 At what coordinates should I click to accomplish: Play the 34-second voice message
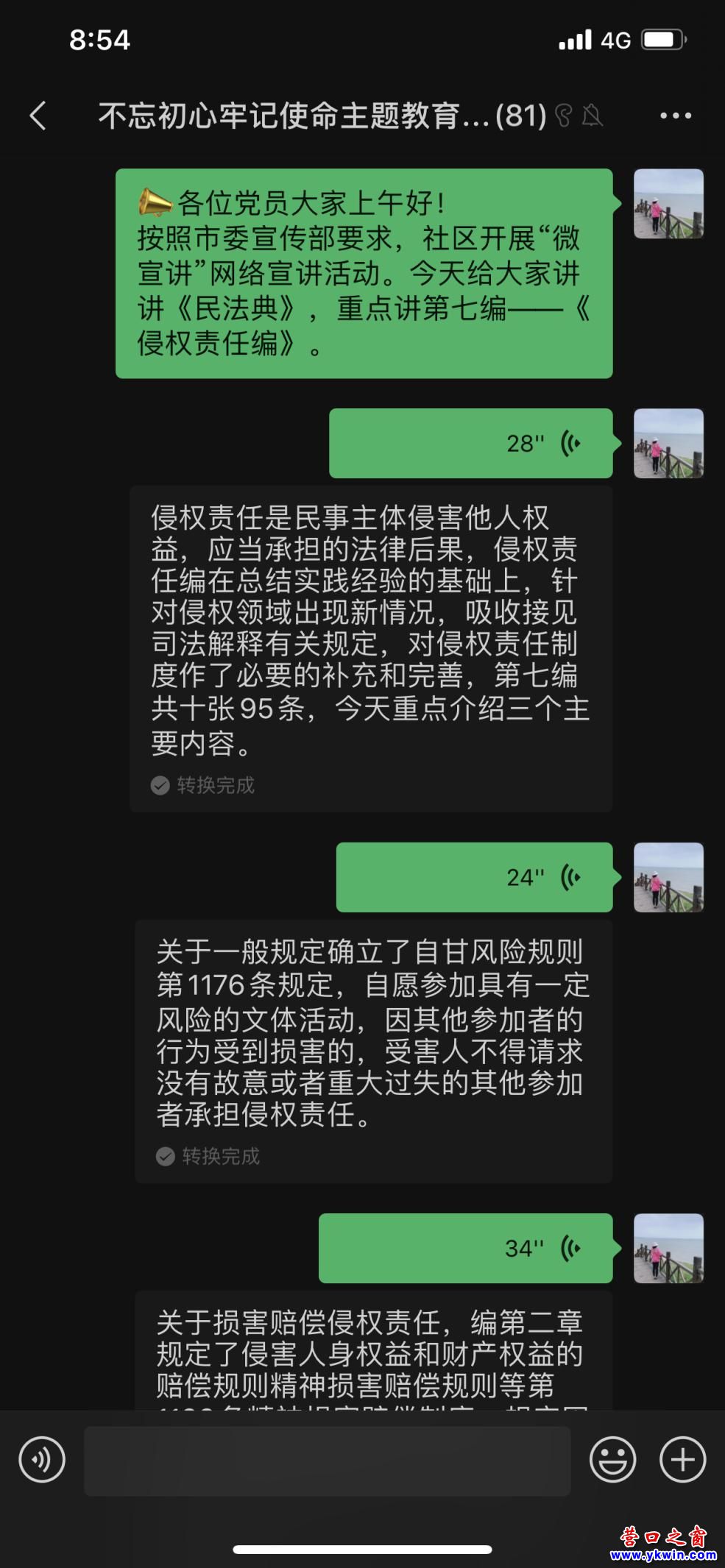465,1248
